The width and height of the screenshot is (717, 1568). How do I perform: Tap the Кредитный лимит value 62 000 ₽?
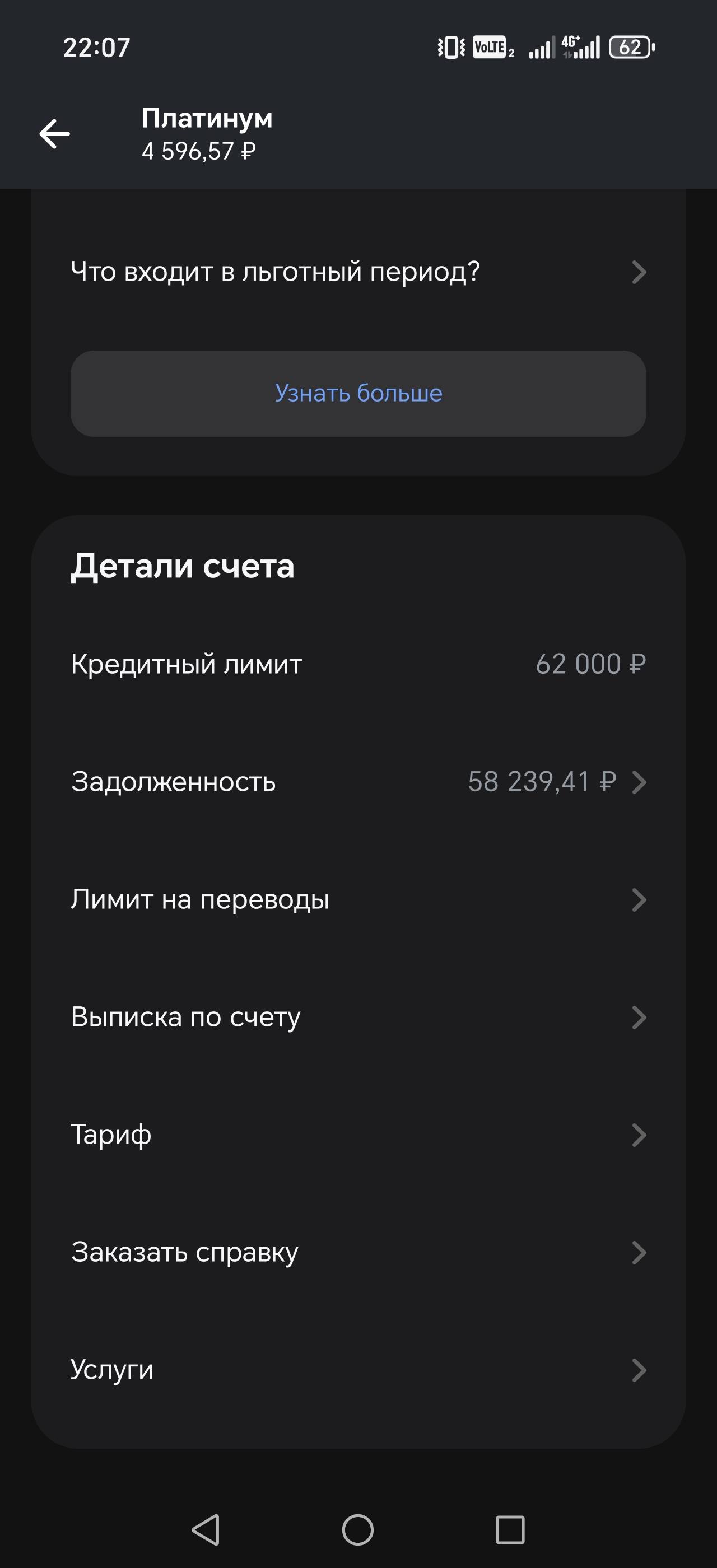[x=592, y=665]
